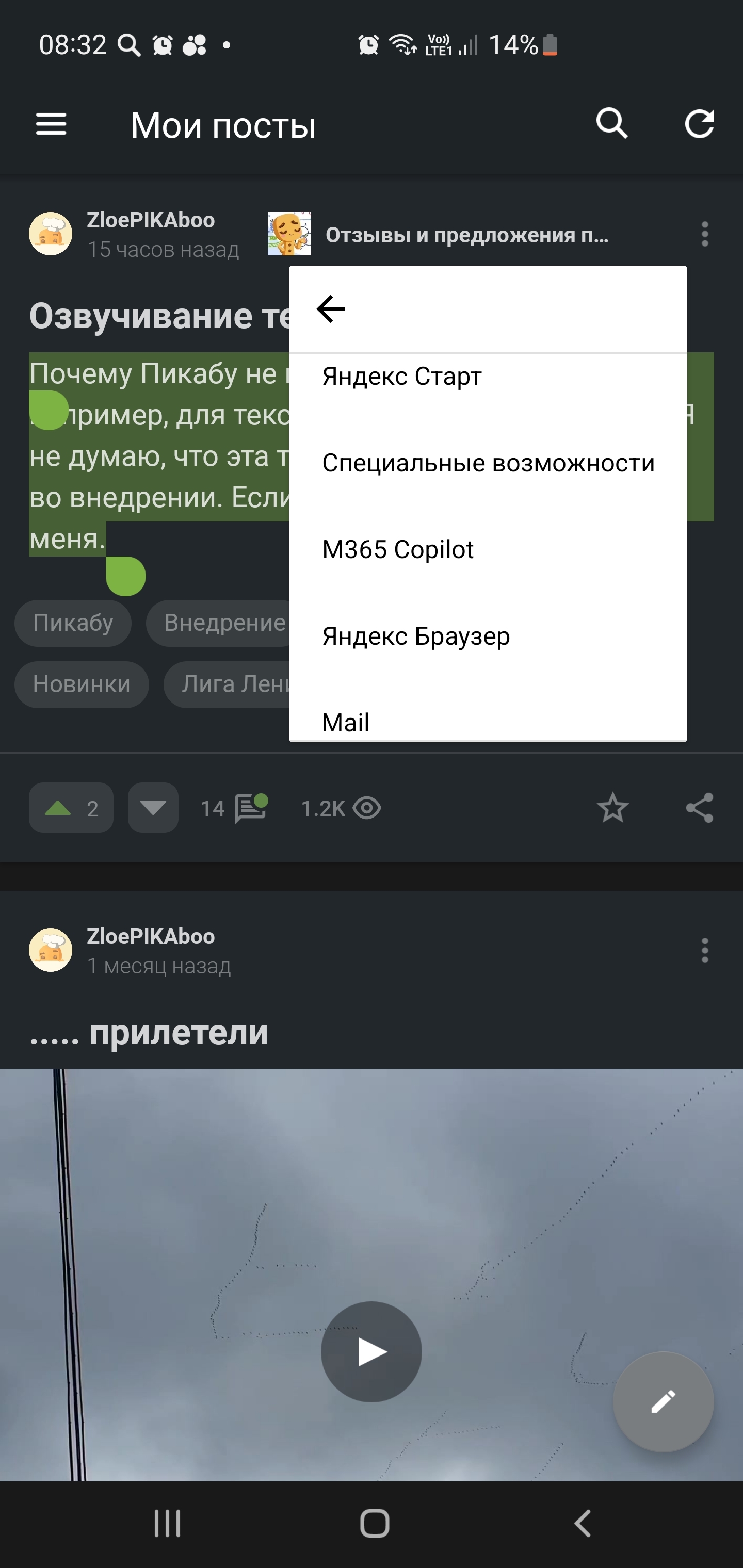The image size is (743, 1568).
Task: Open with Яндекс Браузер
Action: pyautogui.click(x=416, y=636)
